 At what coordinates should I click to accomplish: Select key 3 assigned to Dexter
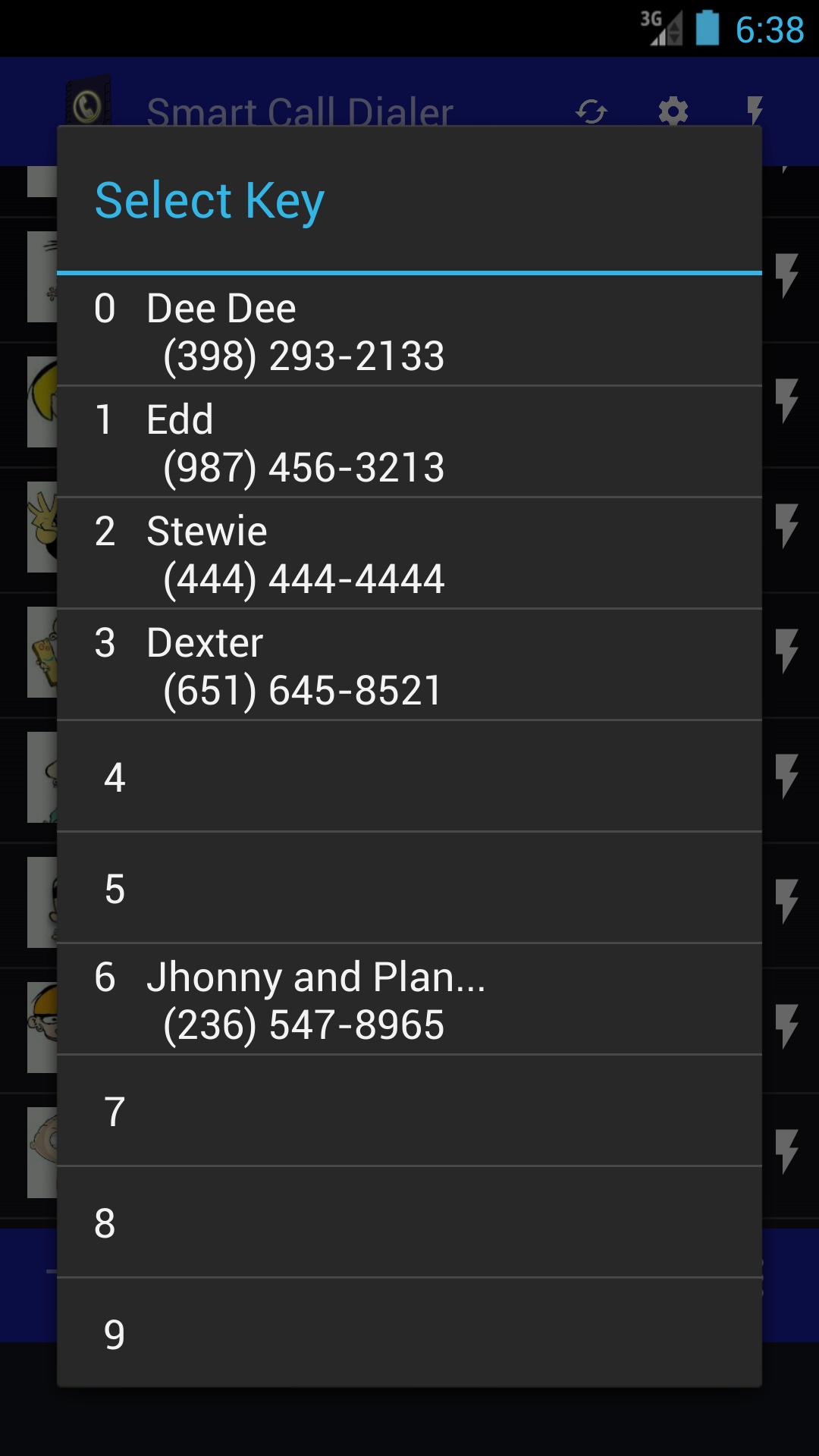pos(409,665)
